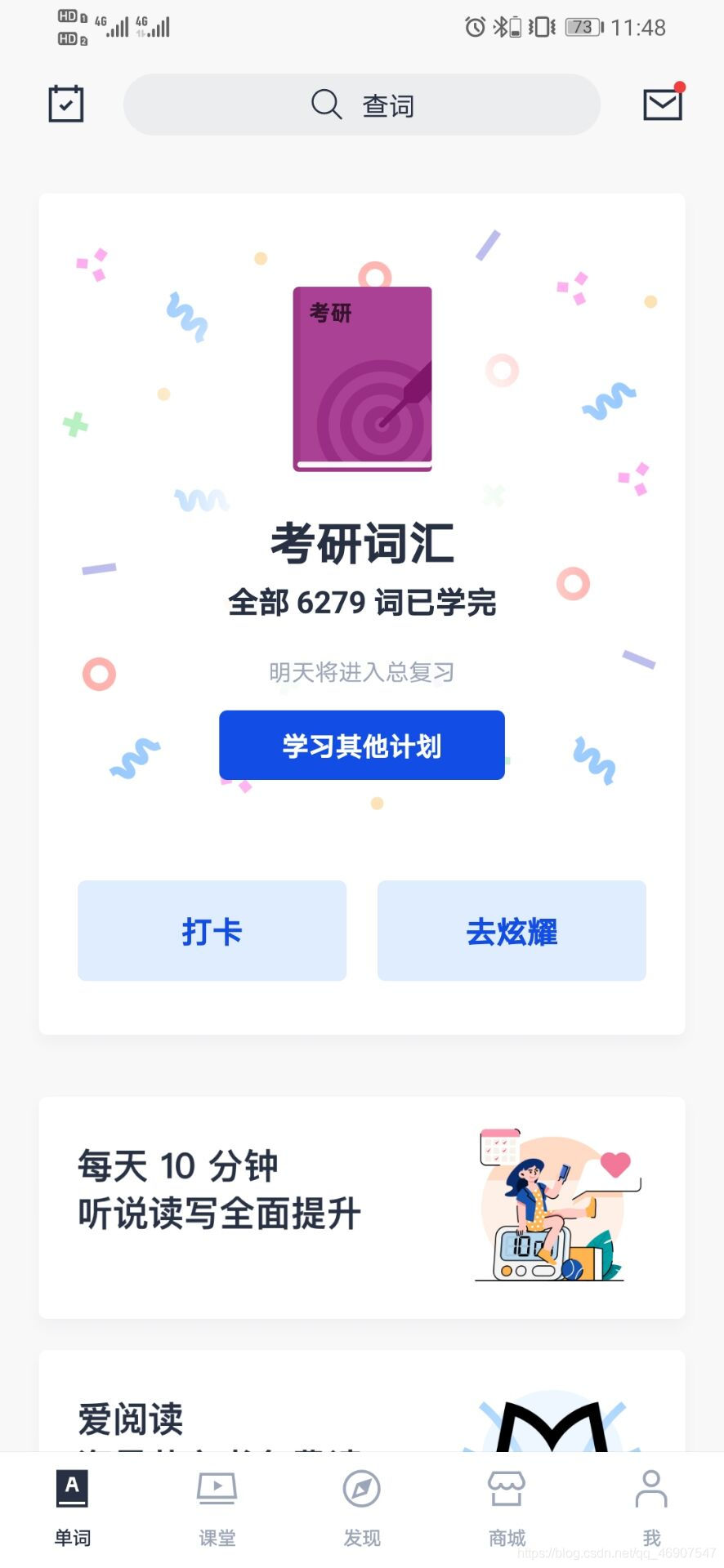This screenshot has height=1568, width=724.
Task: Select the 单词 letter-A icon in bottom bar
Action: pyautogui.click(x=72, y=1488)
